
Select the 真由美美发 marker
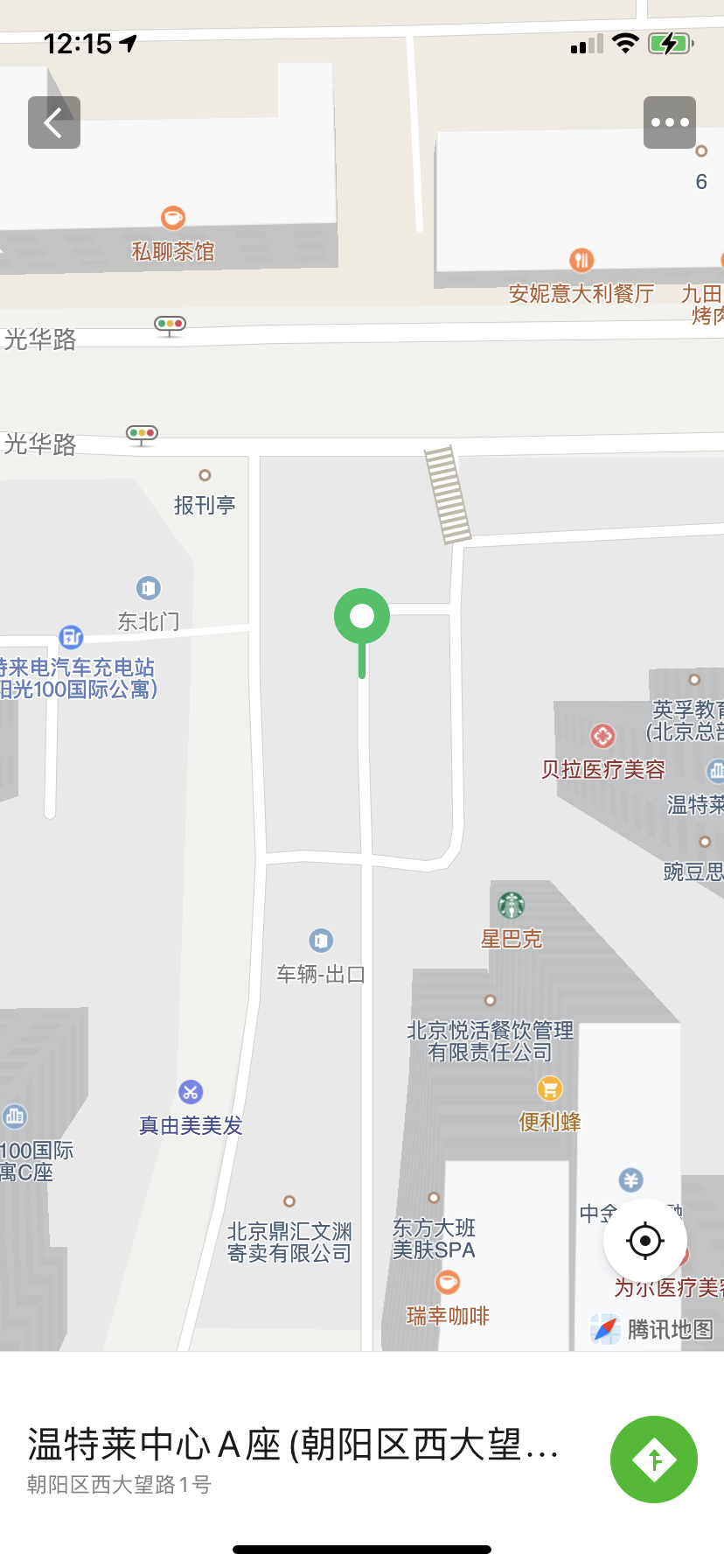click(191, 1092)
